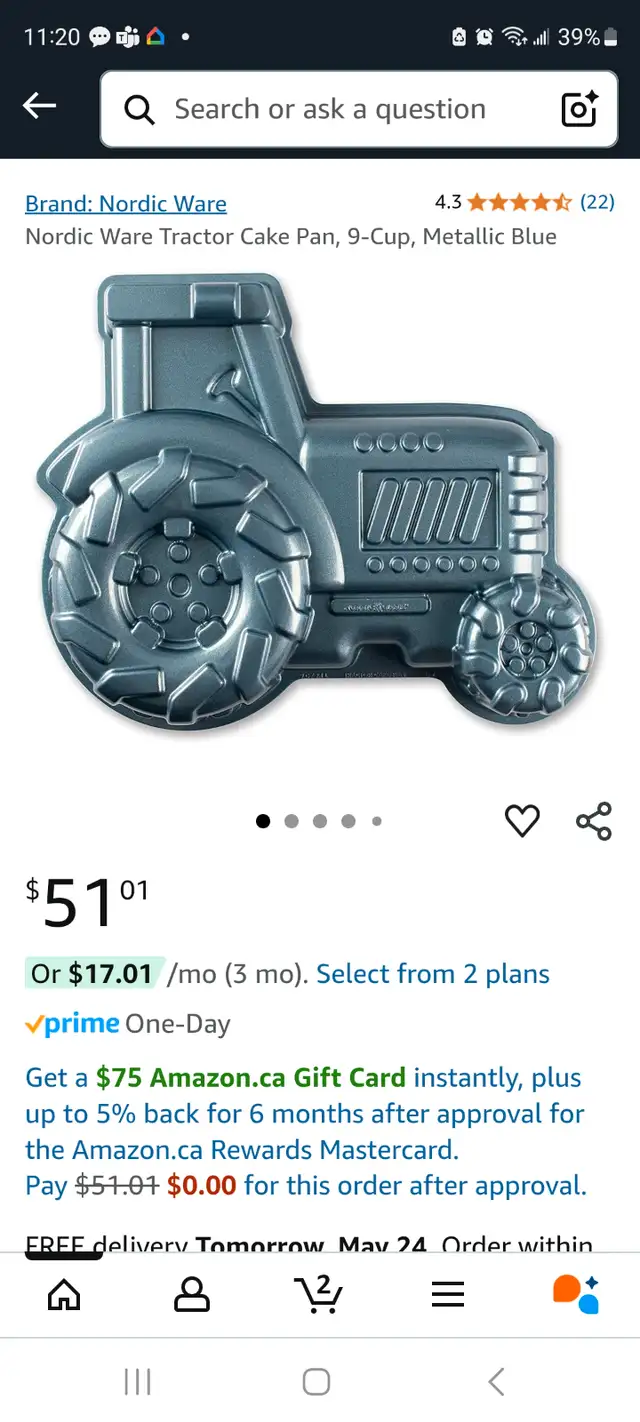Open the Brand: Nordic Ware link
The height and width of the screenshot is (1422, 640).
pos(126,203)
